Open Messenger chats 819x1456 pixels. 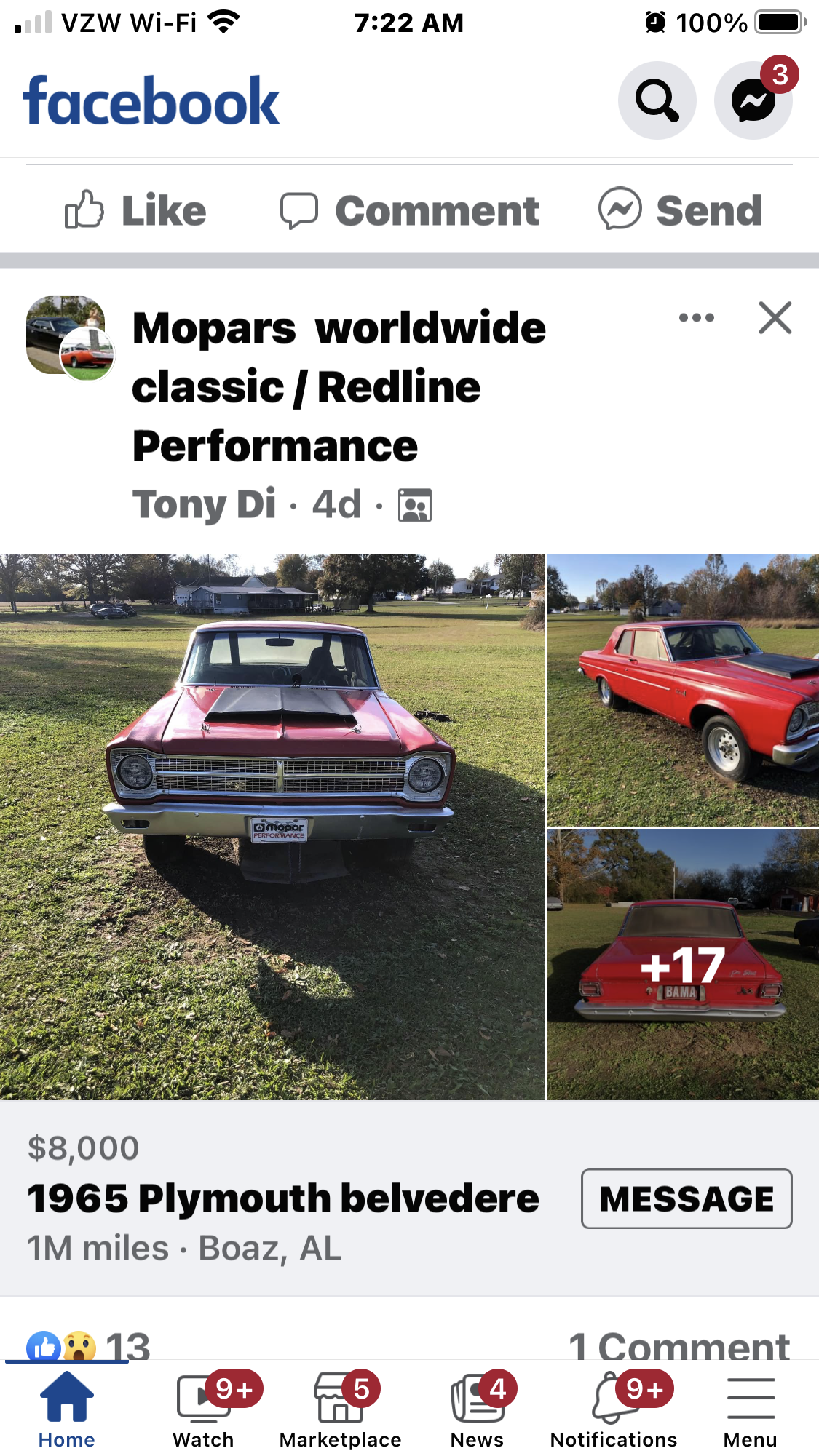pyautogui.click(x=753, y=100)
